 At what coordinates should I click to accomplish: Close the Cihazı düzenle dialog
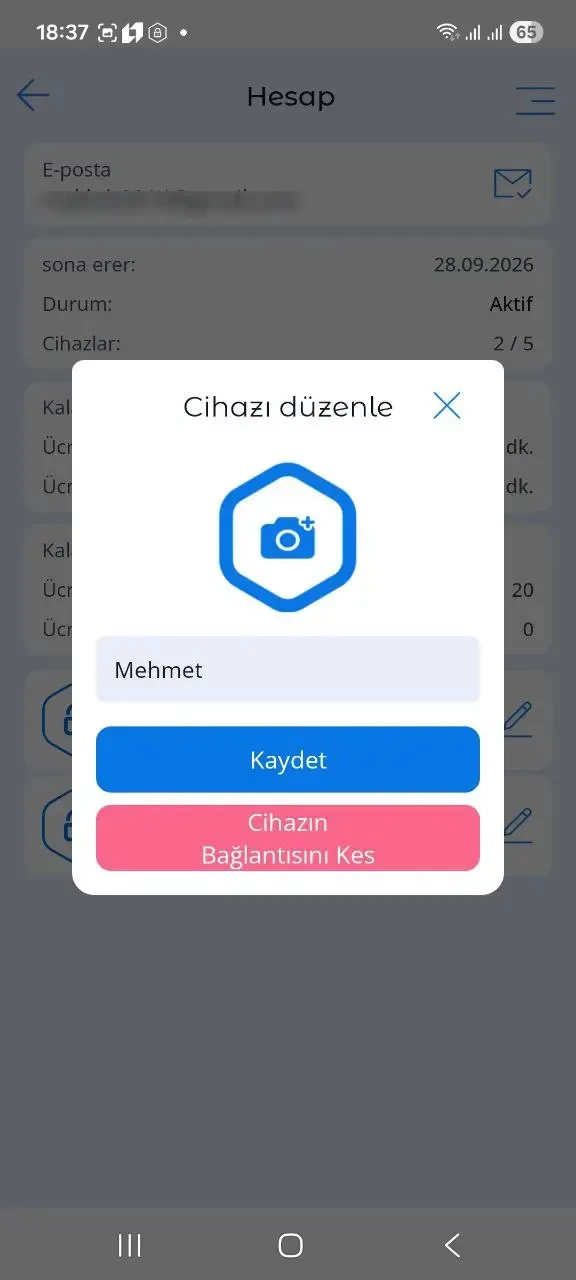click(x=446, y=405)
